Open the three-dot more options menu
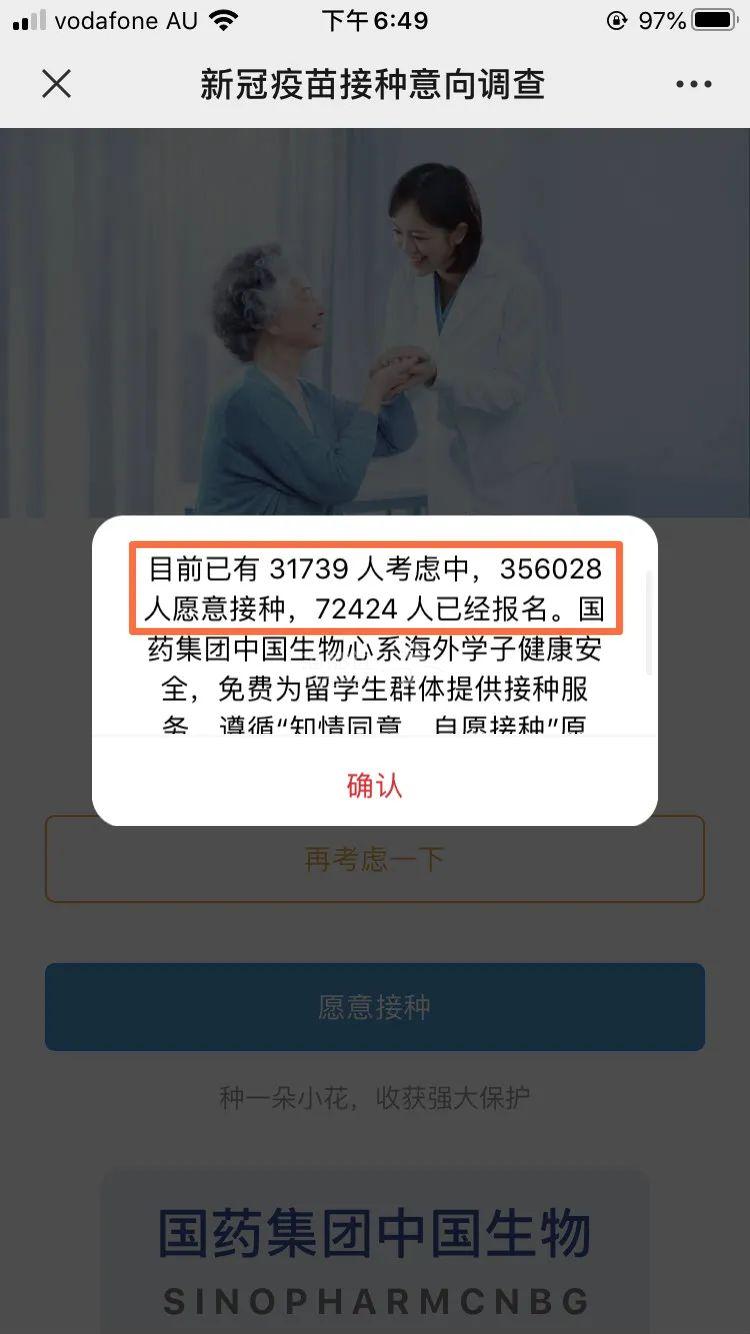The image size is (750, 1334). (x=693, y=84)
